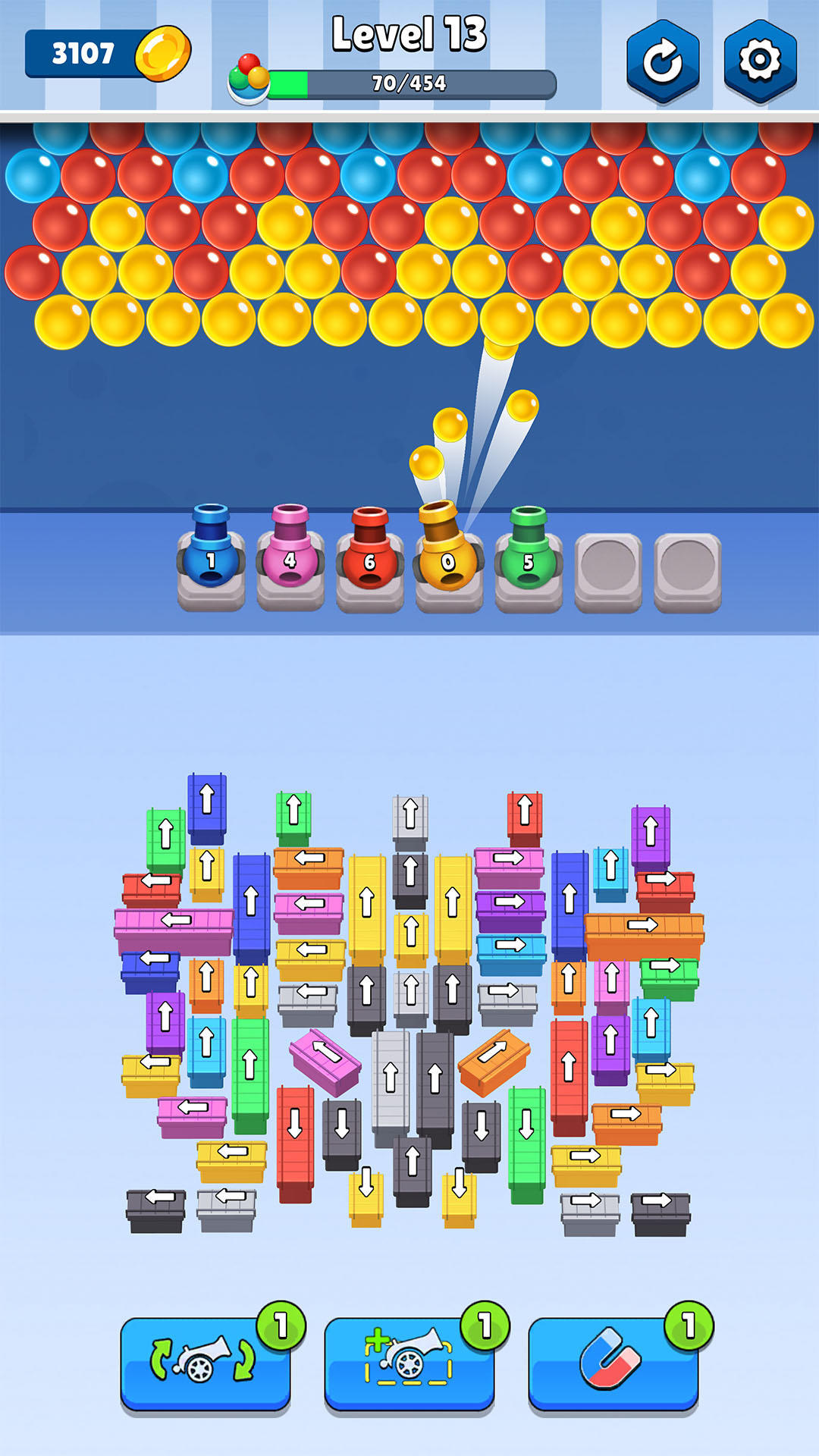Select the diagonal orange block
819x1456 pixels.
coord(494,1060)
